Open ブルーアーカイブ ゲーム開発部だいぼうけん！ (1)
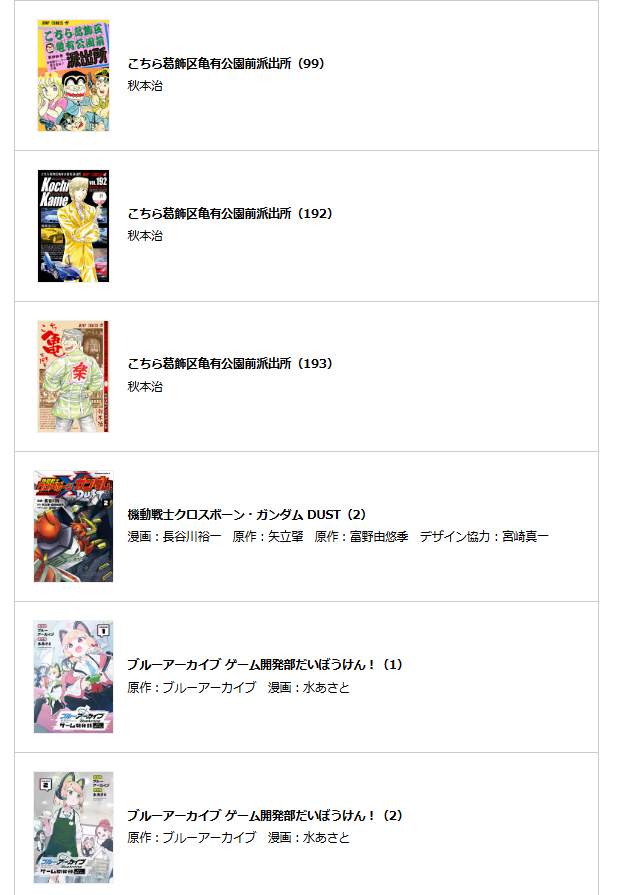The image size is (620, 895). (x=264, y=665)
